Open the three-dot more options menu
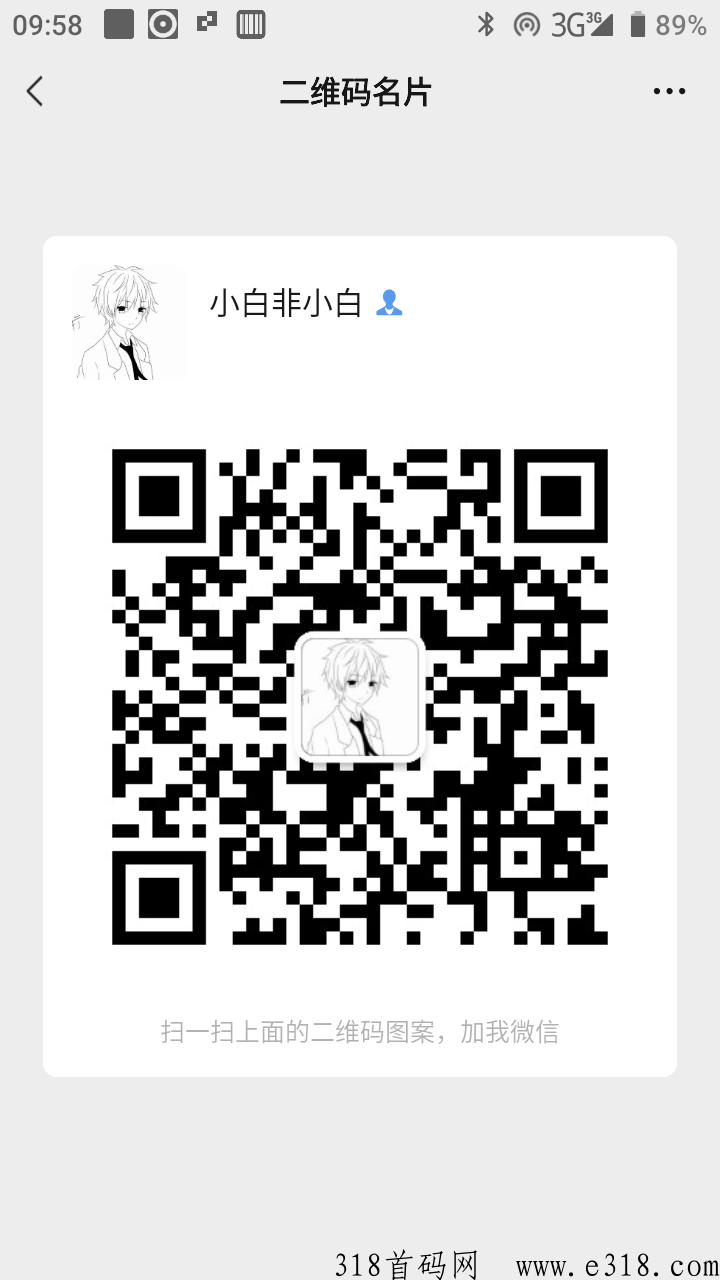This screenshot has height=1280, width=720. pyautogui.click(x=669, y=92)
